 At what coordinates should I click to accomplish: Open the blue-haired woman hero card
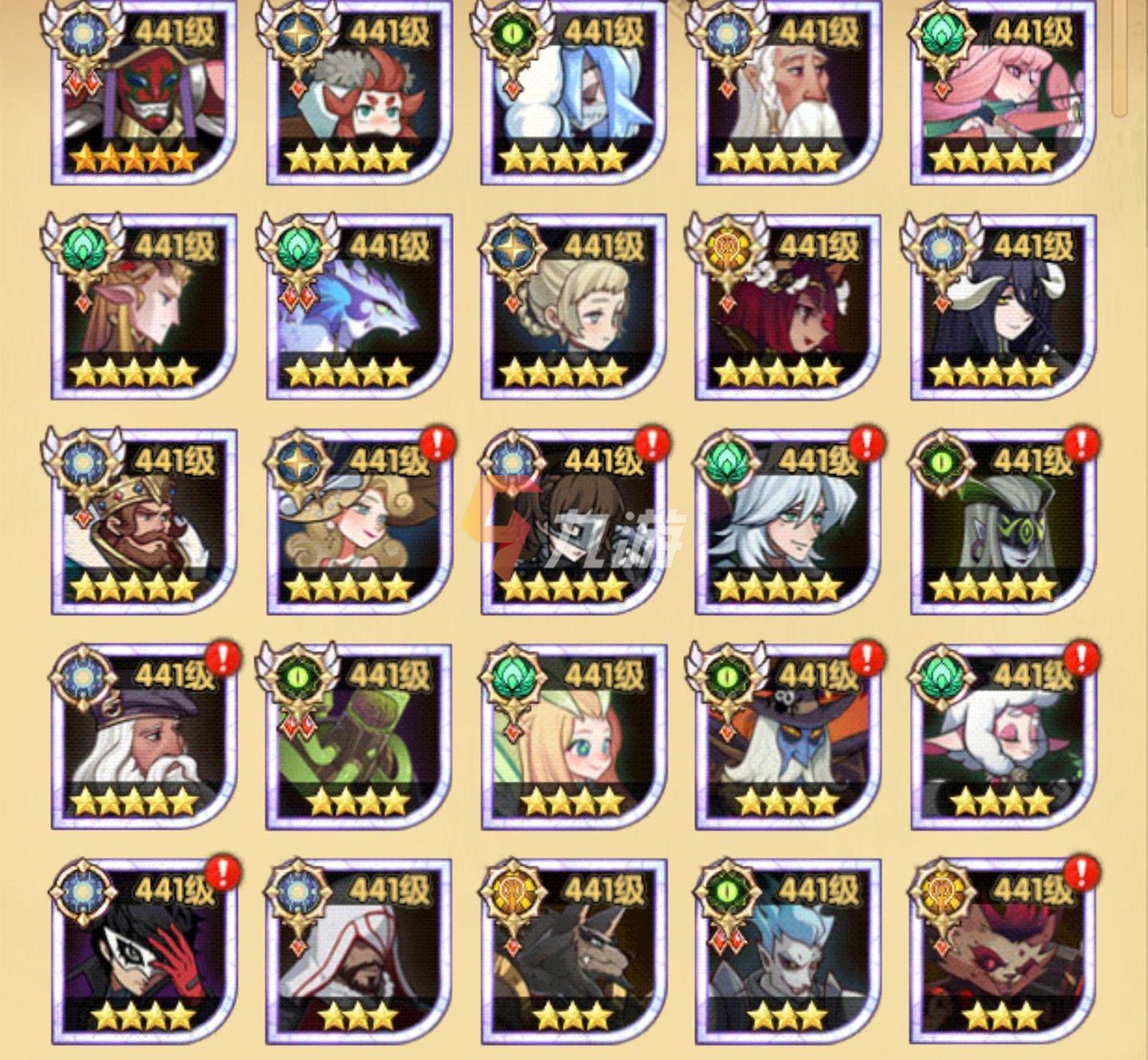tap(574, 96)
